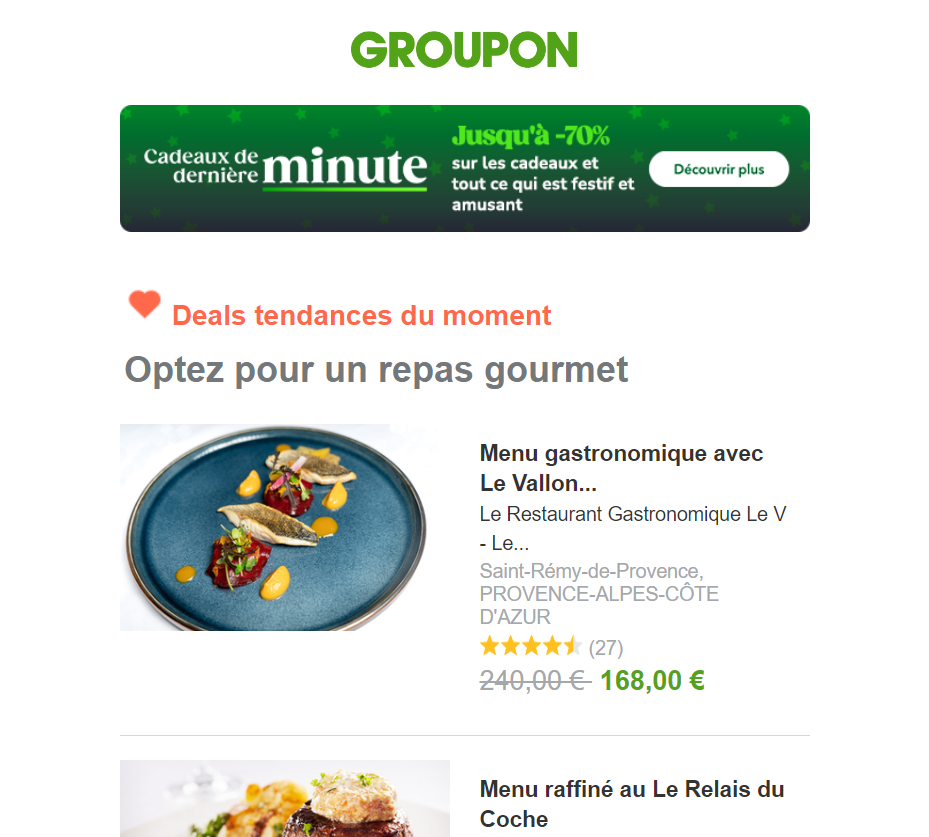
Task: Open the Le Relais du Coche dish photo
Action: pos(284,800)
